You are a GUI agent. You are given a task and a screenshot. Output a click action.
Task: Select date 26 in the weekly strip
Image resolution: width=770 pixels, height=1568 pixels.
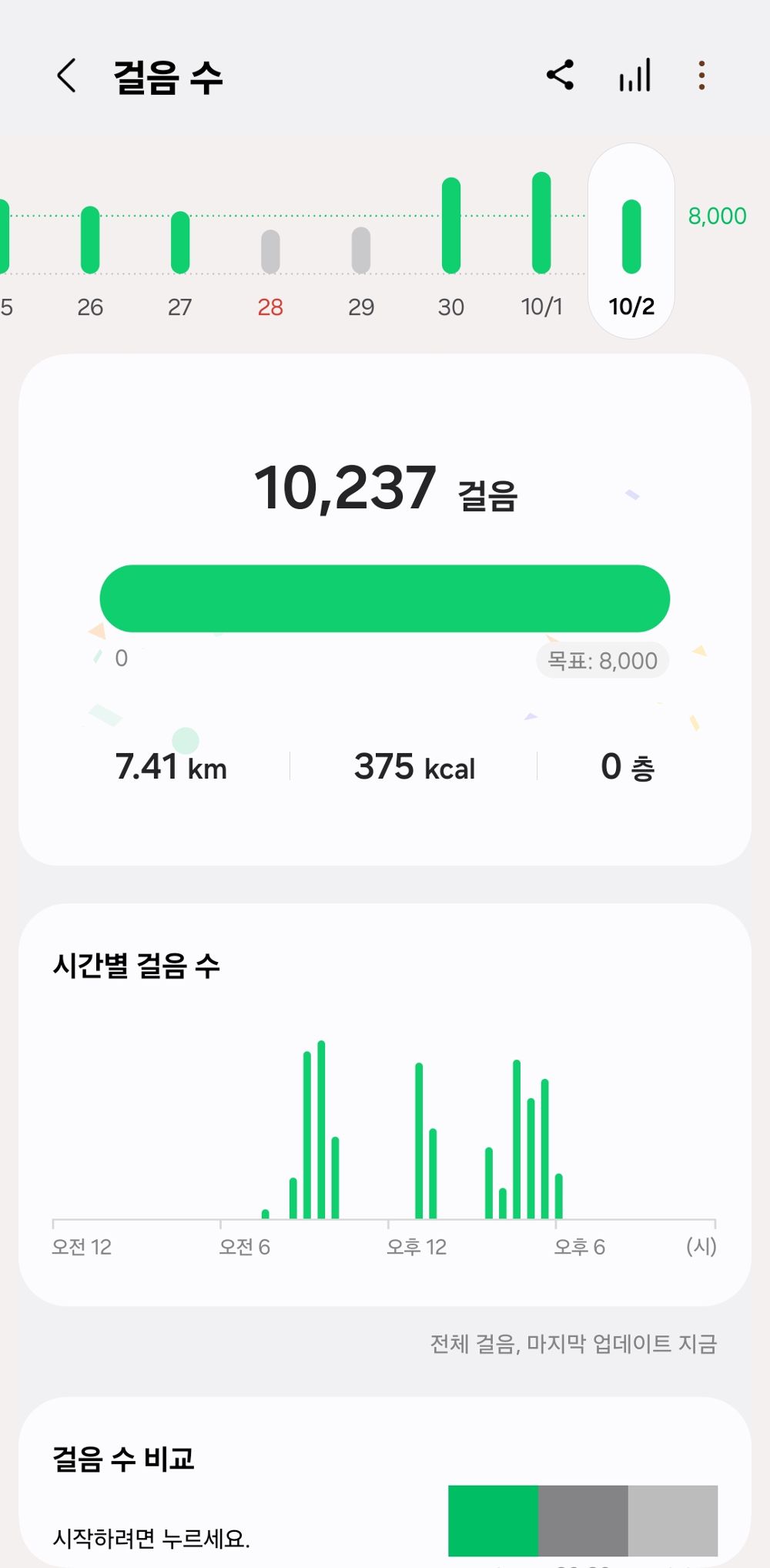[90, 239]
